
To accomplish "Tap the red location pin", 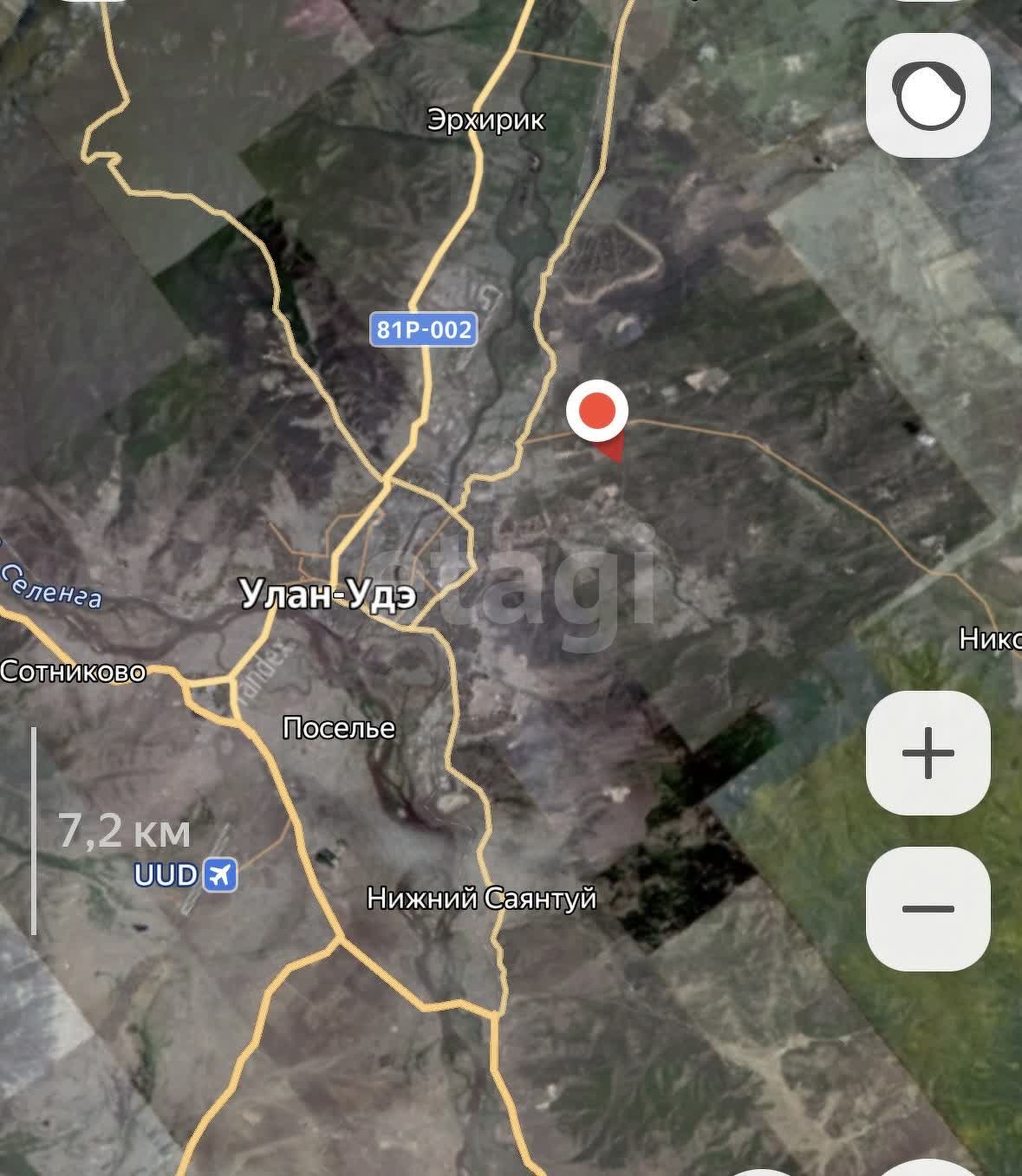I will [x=597, y=411].
